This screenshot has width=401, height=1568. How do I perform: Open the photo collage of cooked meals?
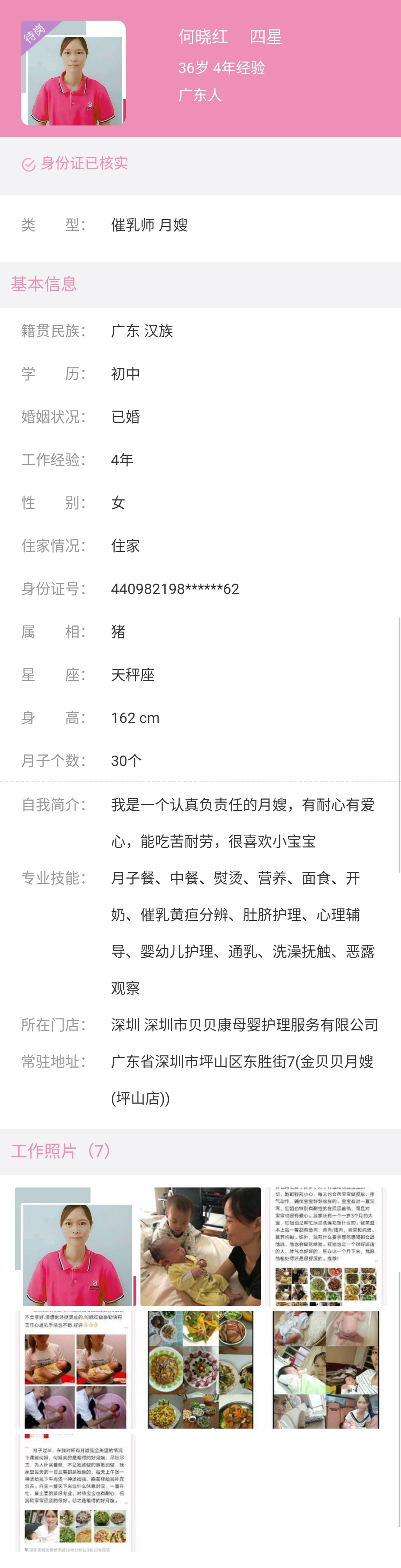(x=200, y=1370)
